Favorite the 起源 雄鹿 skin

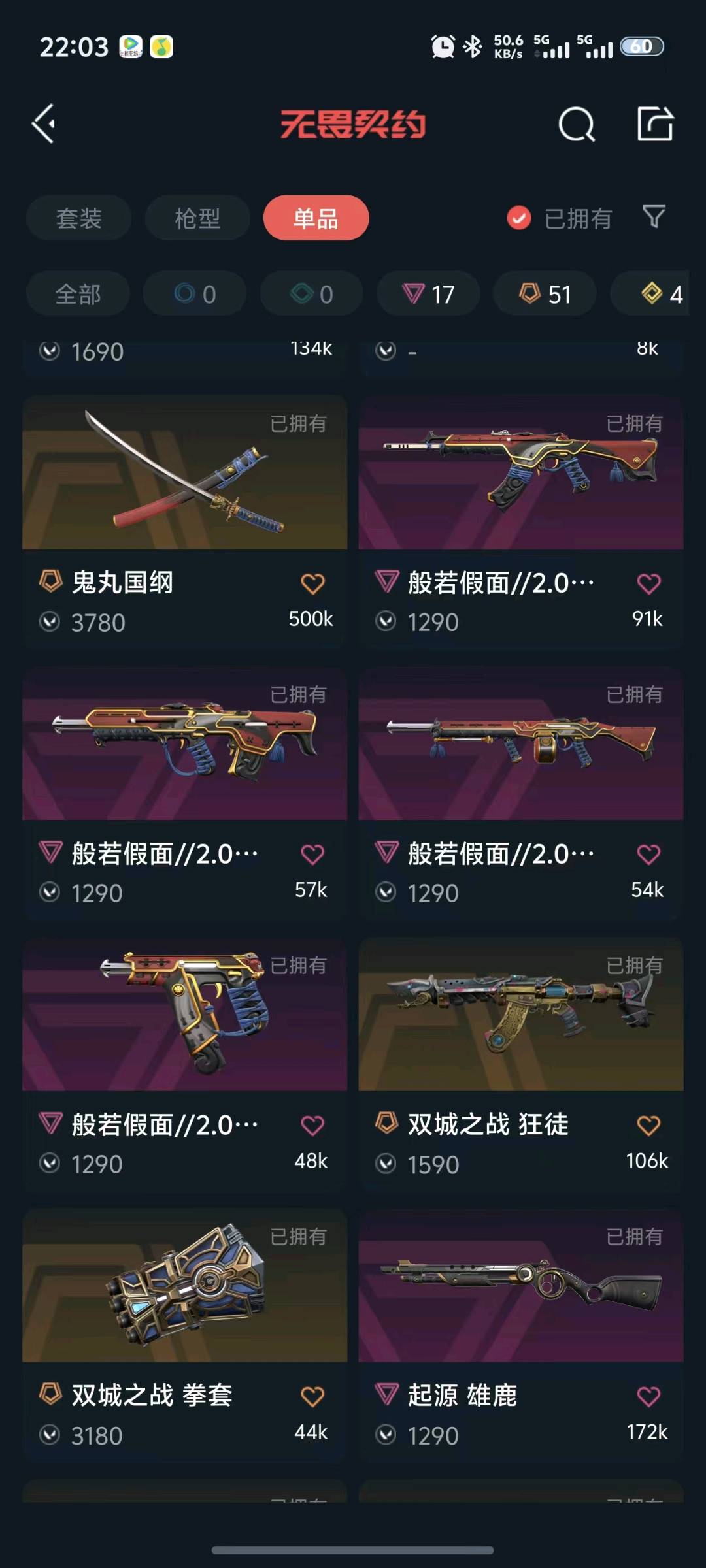[648, 1396]
